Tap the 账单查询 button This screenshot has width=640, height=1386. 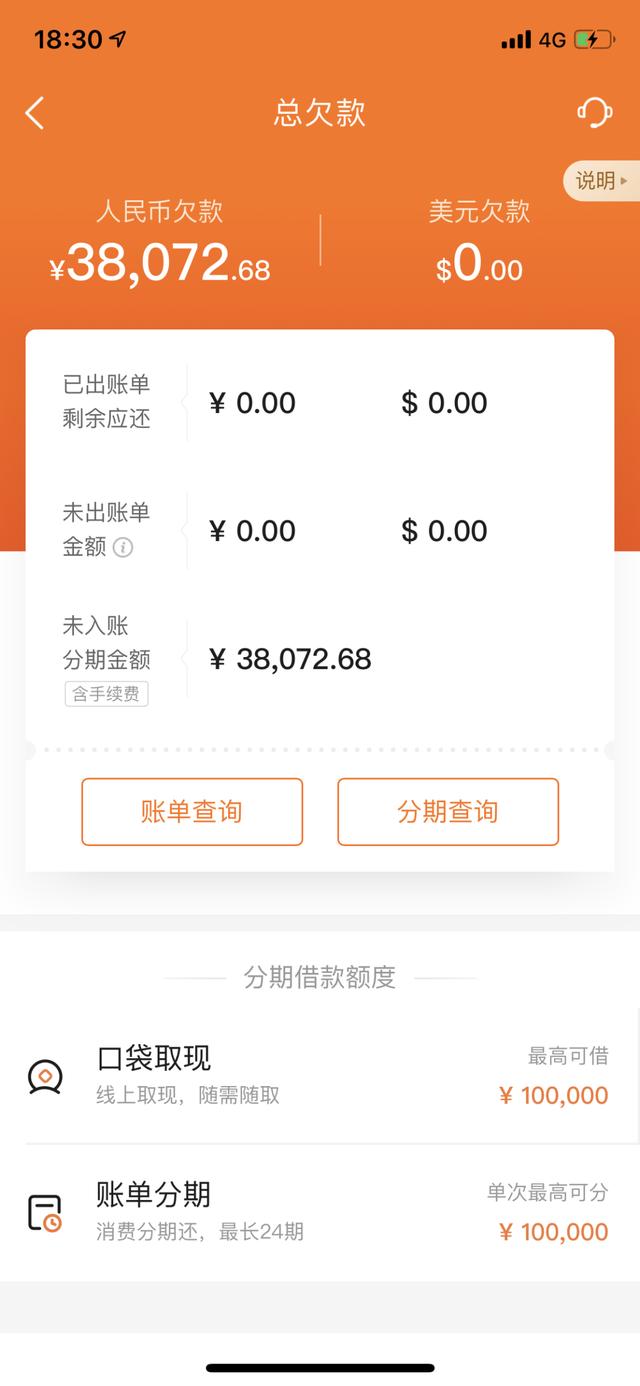coord(192,812)
